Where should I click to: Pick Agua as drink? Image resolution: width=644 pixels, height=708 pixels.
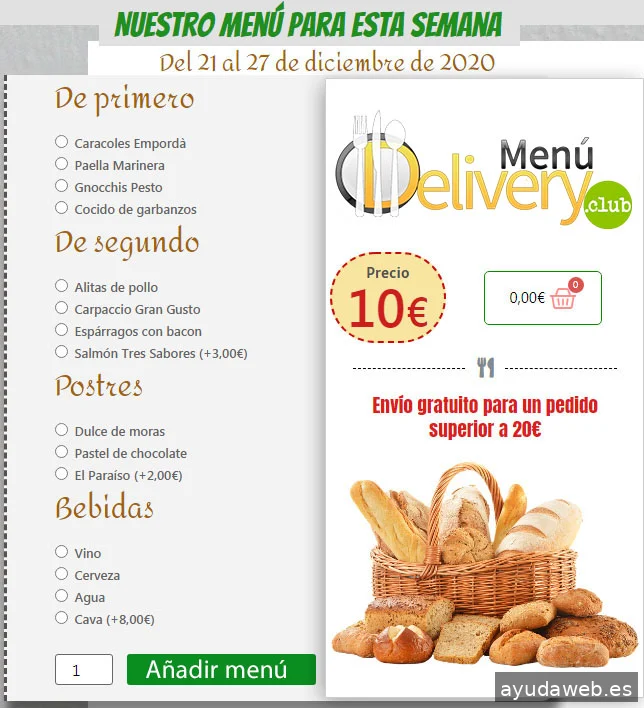62,596
